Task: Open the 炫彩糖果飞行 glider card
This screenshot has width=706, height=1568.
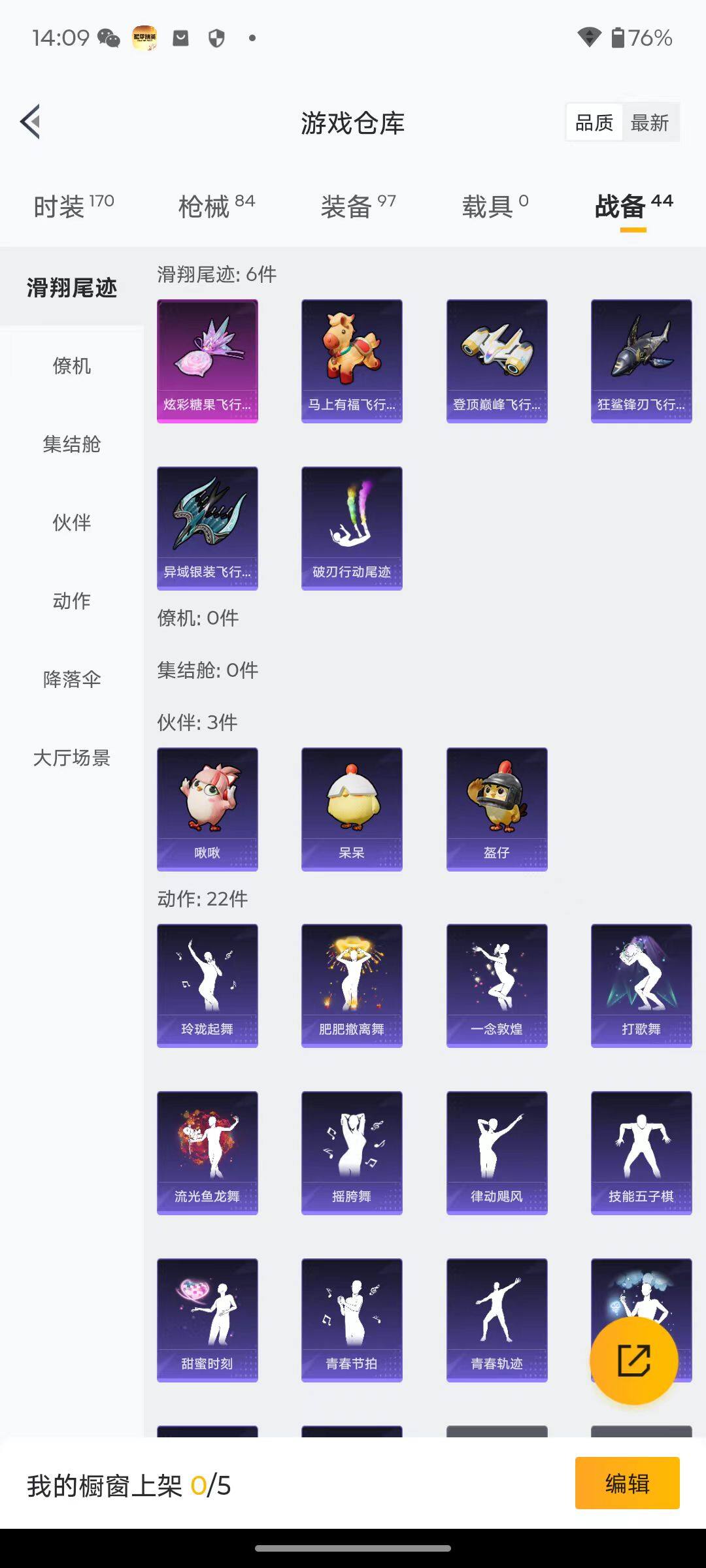Action: click(207, 359)
